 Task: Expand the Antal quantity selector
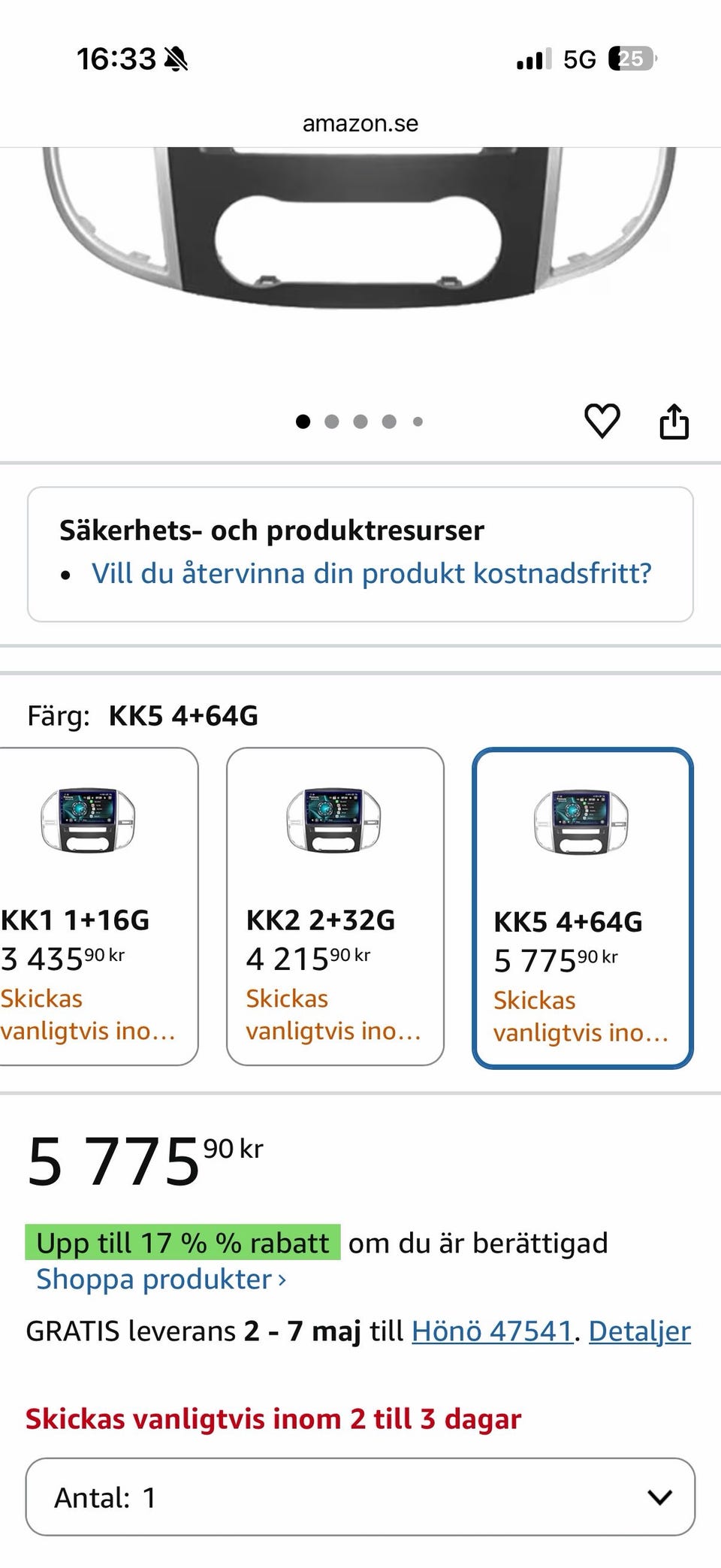click(360, 1497)
